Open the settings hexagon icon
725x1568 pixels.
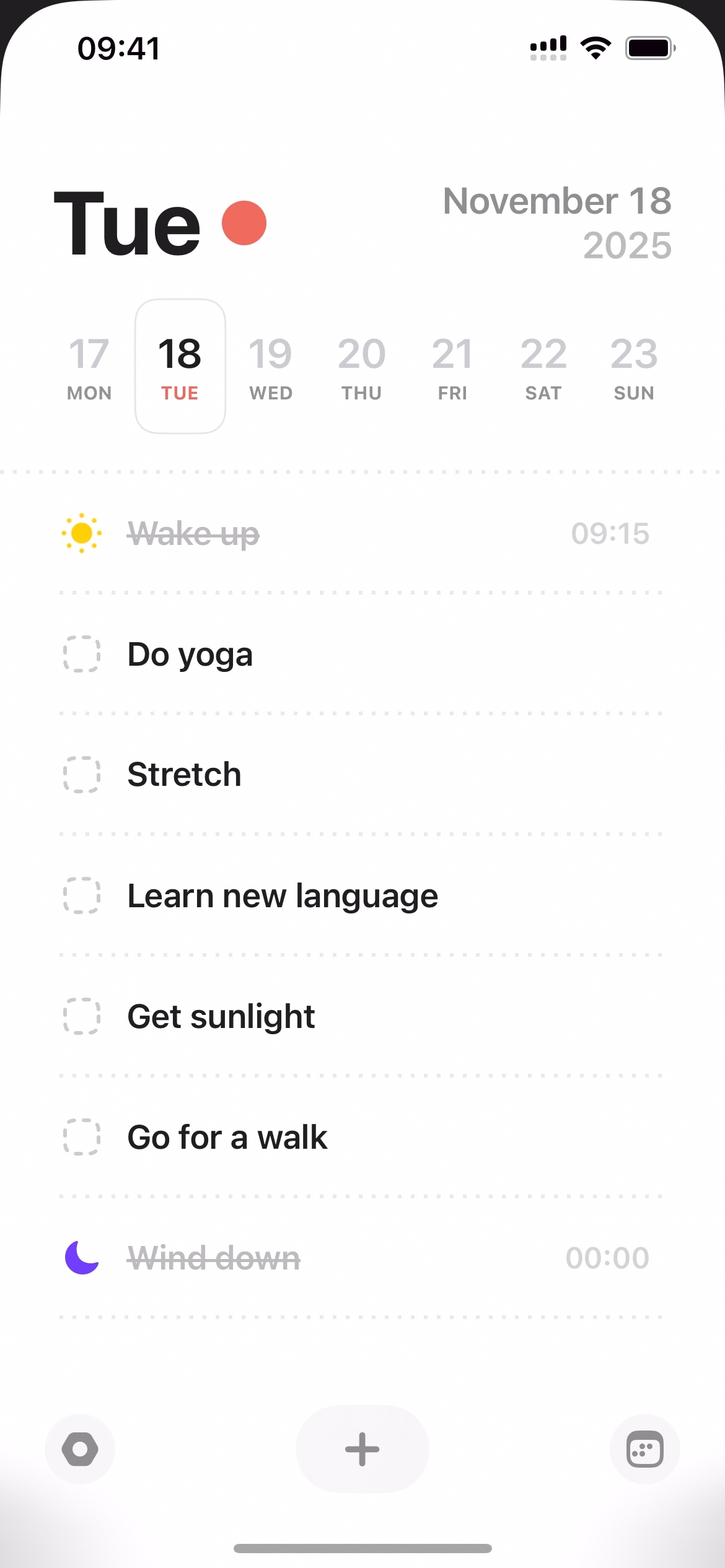(x=80, y=1449)
